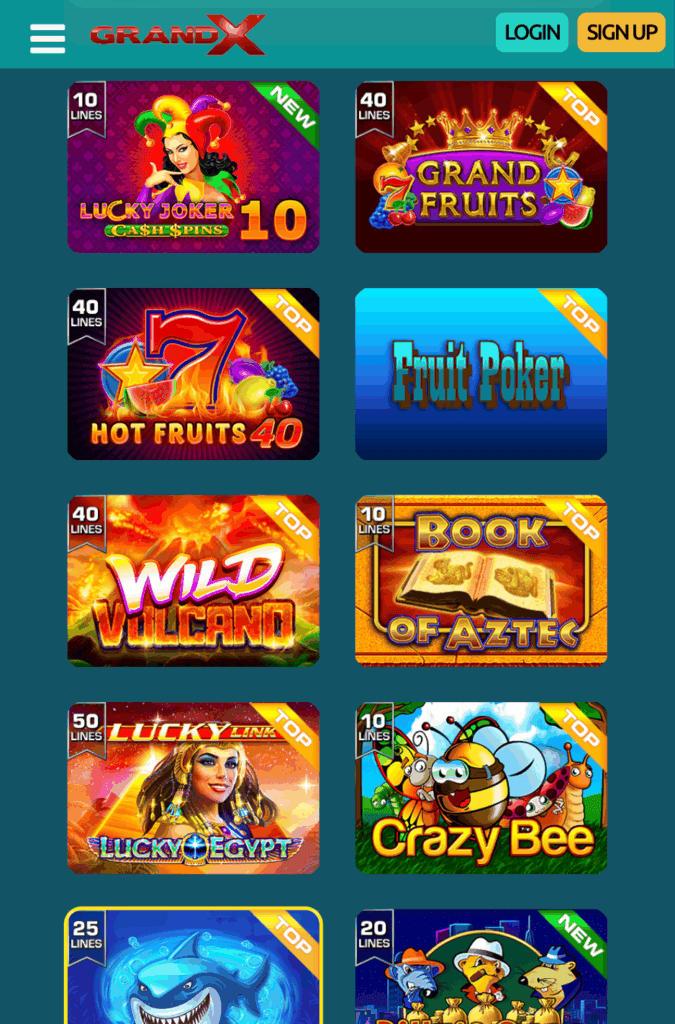The image size is (675, 1024).
Task: Open the new 20 lines game tile
Action: 481,968
